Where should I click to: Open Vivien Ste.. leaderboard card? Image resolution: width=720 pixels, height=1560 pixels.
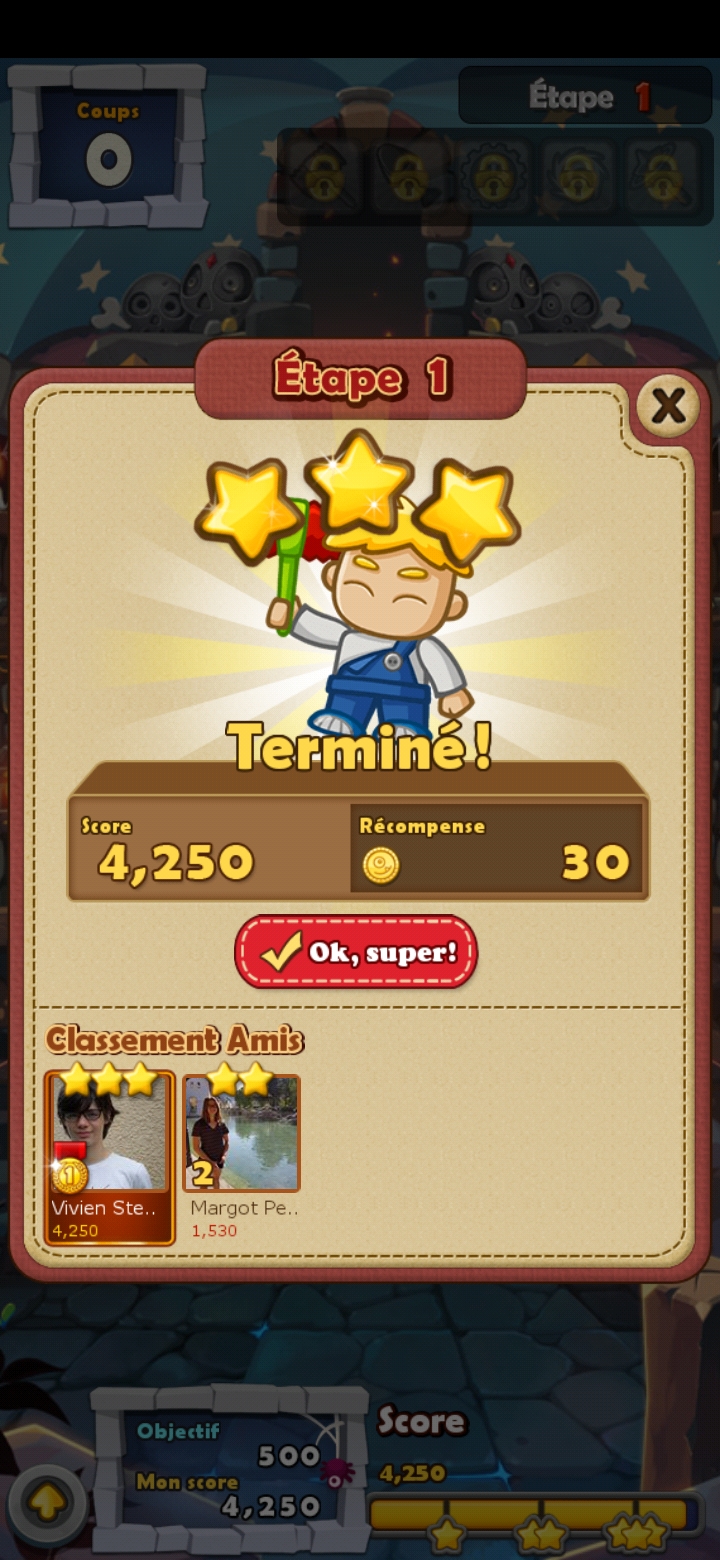110,1158
